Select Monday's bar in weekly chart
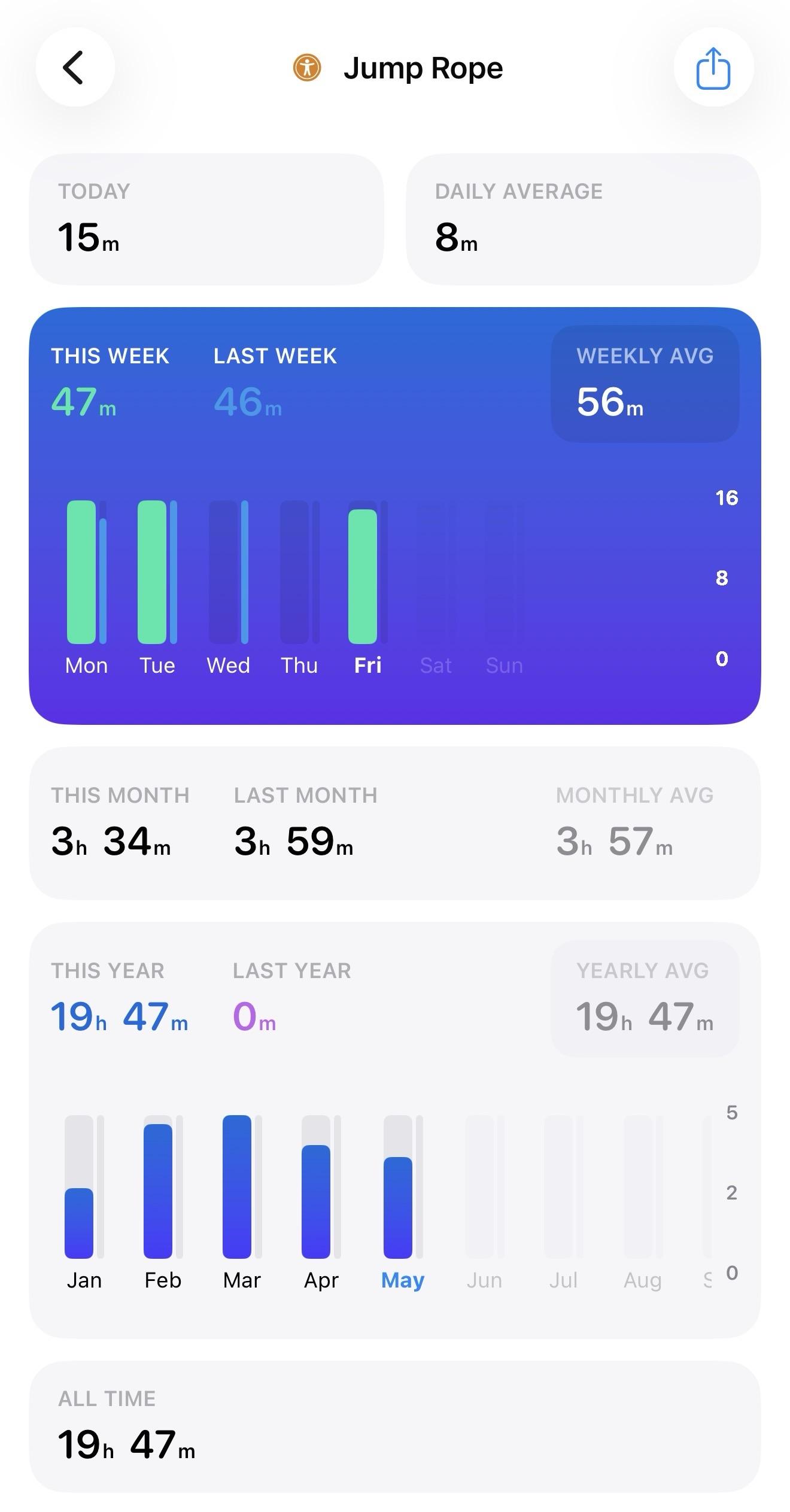This screenshot has height=1512, width=790. coord(81,572)
